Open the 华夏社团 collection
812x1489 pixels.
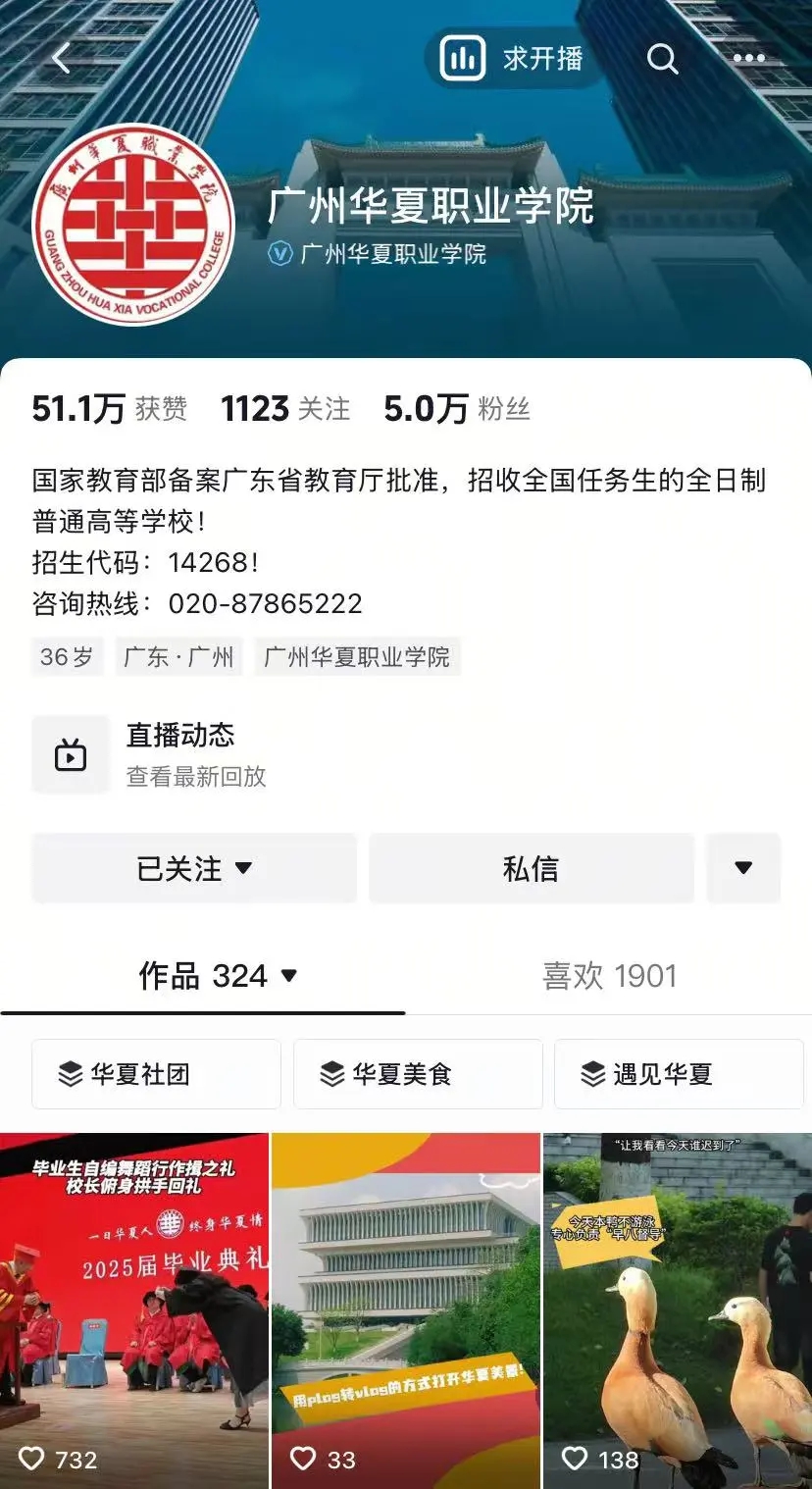click(x=156, y=1074)
